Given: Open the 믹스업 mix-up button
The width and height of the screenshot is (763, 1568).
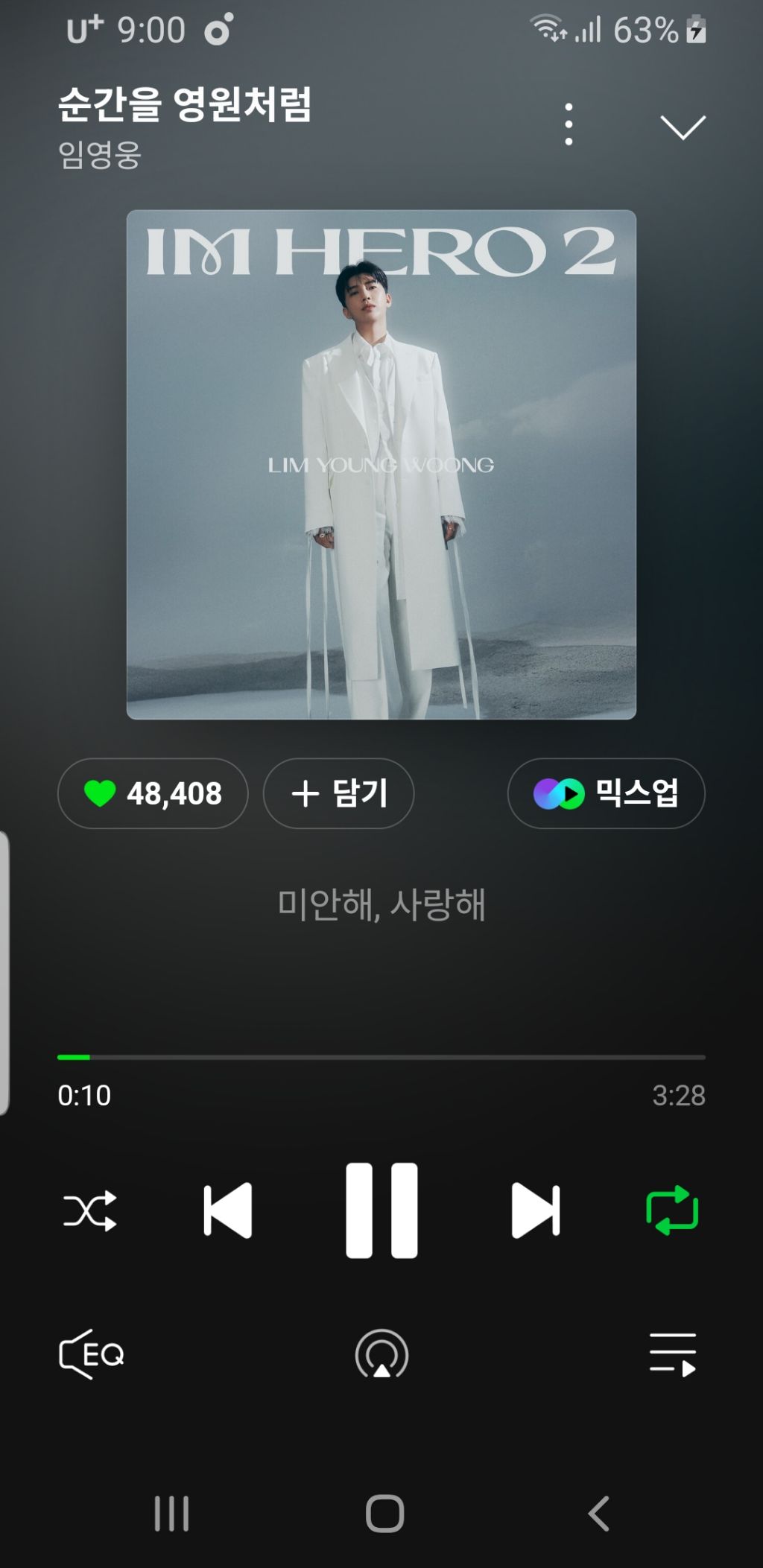Looking at the screenshot, I should [606, 793].
